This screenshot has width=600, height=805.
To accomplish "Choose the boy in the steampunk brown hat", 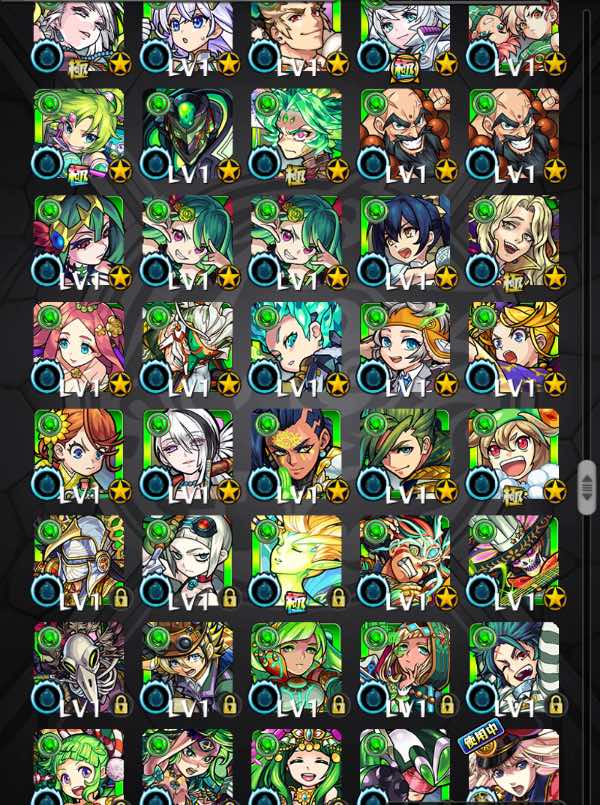I will (x=187, y=668).
